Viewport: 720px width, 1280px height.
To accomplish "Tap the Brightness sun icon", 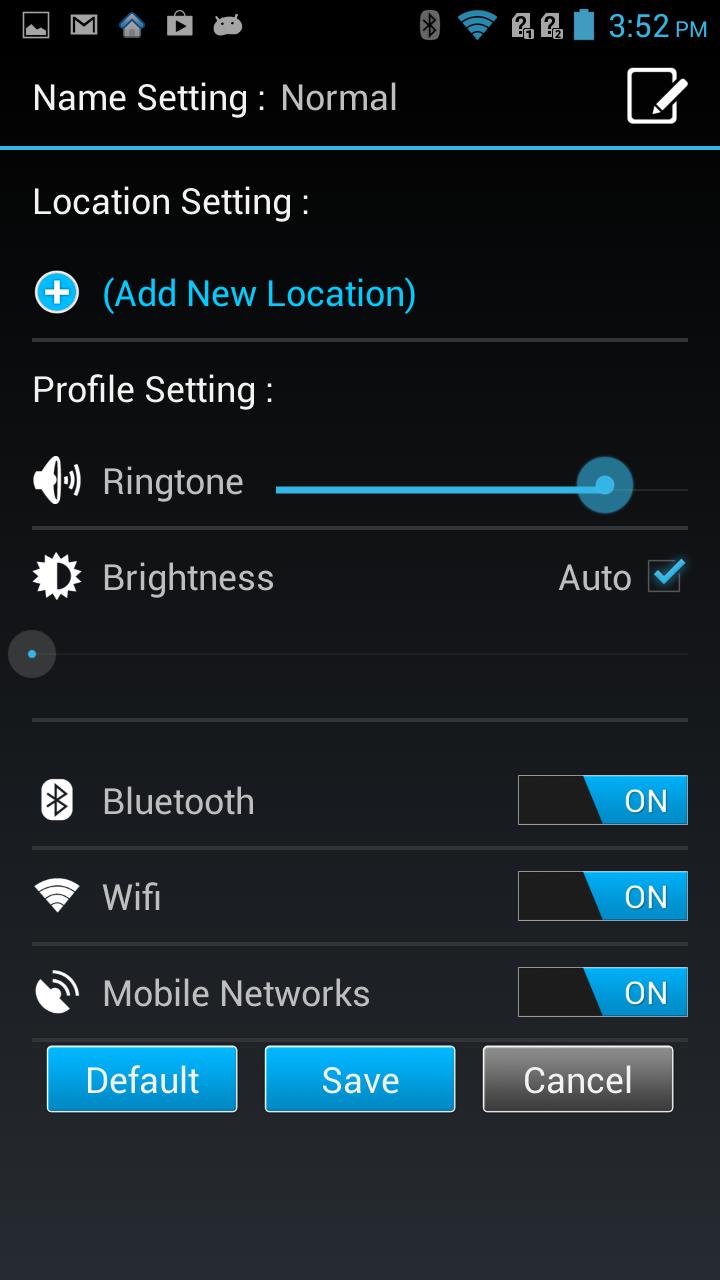I will pos(57,577).
